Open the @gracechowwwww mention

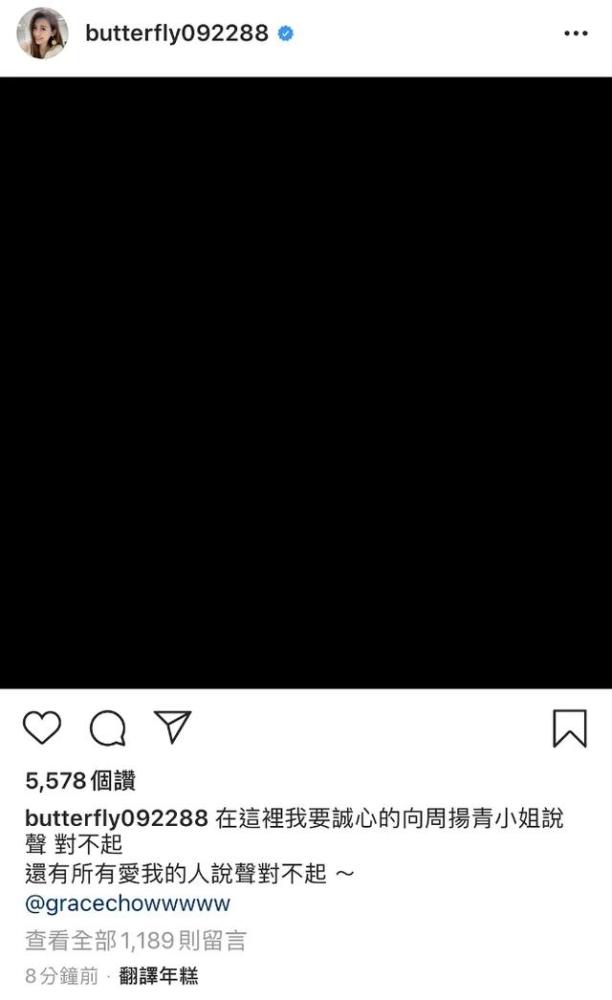tap(128, 904)
